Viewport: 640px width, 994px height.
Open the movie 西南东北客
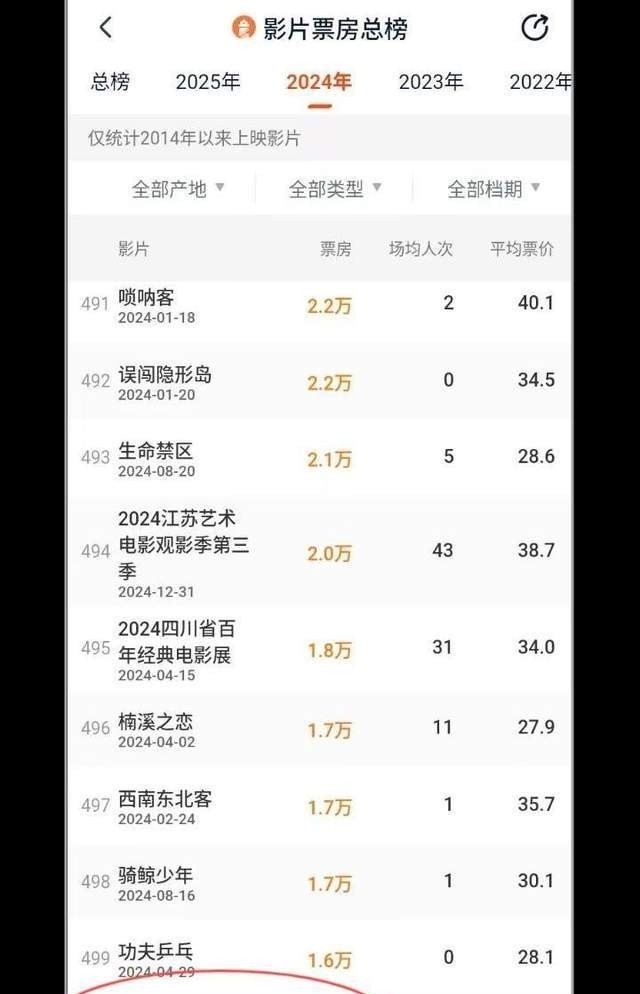click(165, 799)
